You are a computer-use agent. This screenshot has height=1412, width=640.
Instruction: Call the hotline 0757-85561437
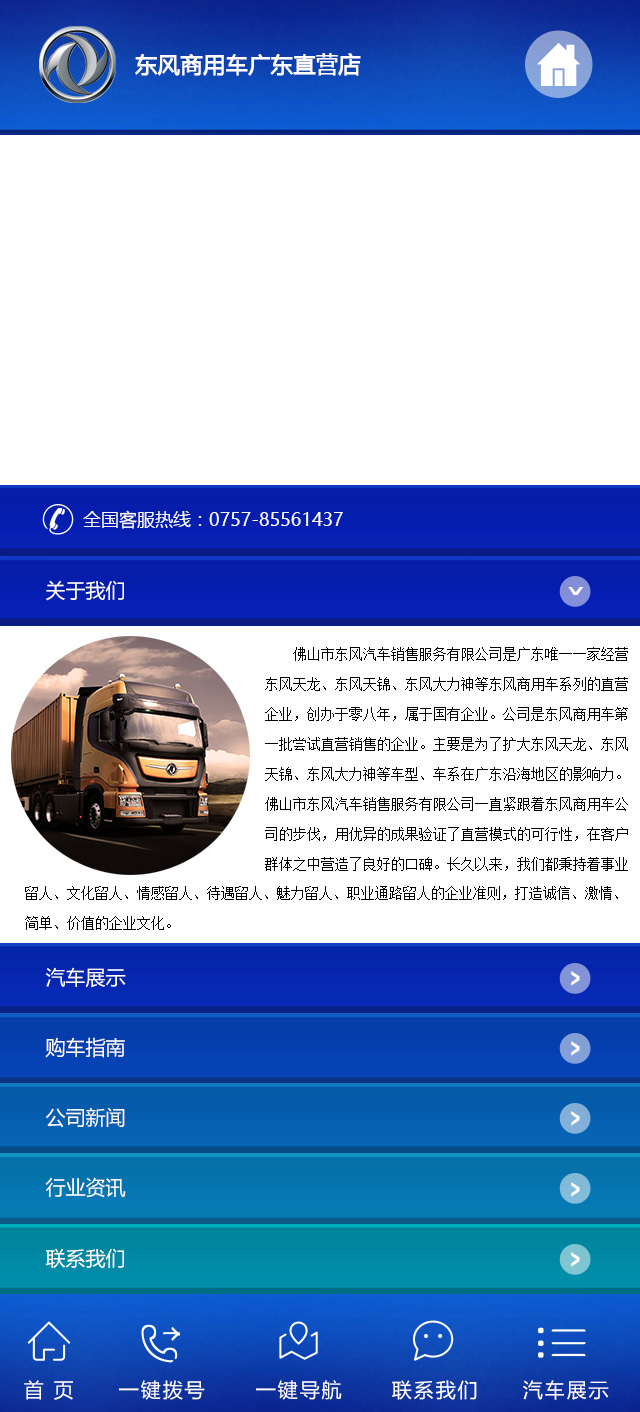pos(212,519)
